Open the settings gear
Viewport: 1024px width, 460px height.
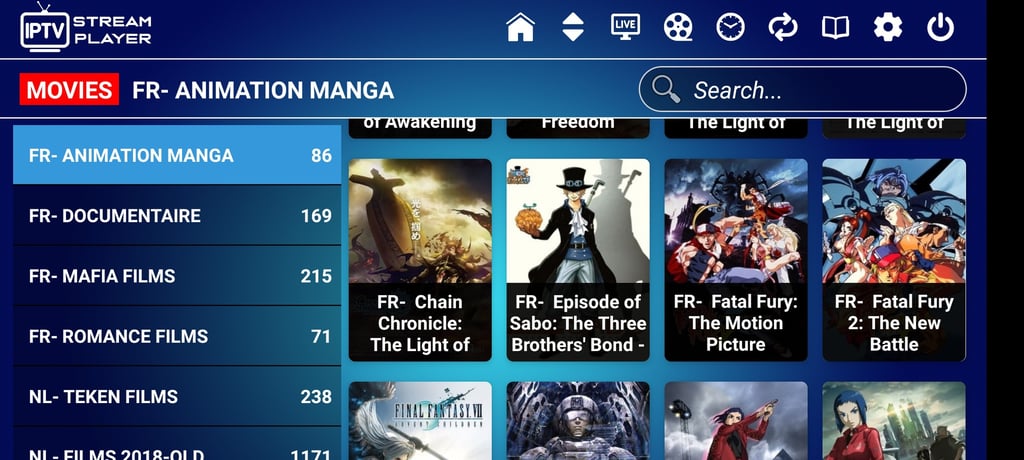click(888, 27)
